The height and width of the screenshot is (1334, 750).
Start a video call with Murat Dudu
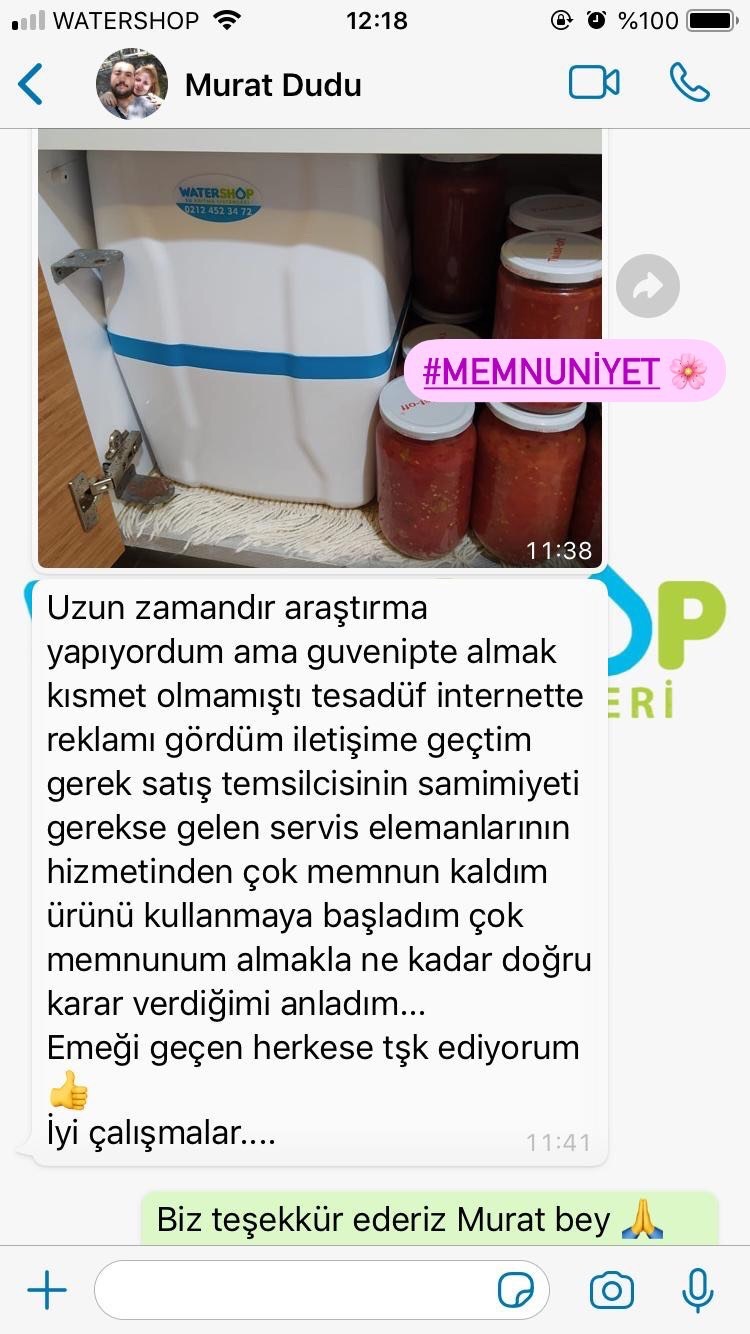[x=594, y=83]
